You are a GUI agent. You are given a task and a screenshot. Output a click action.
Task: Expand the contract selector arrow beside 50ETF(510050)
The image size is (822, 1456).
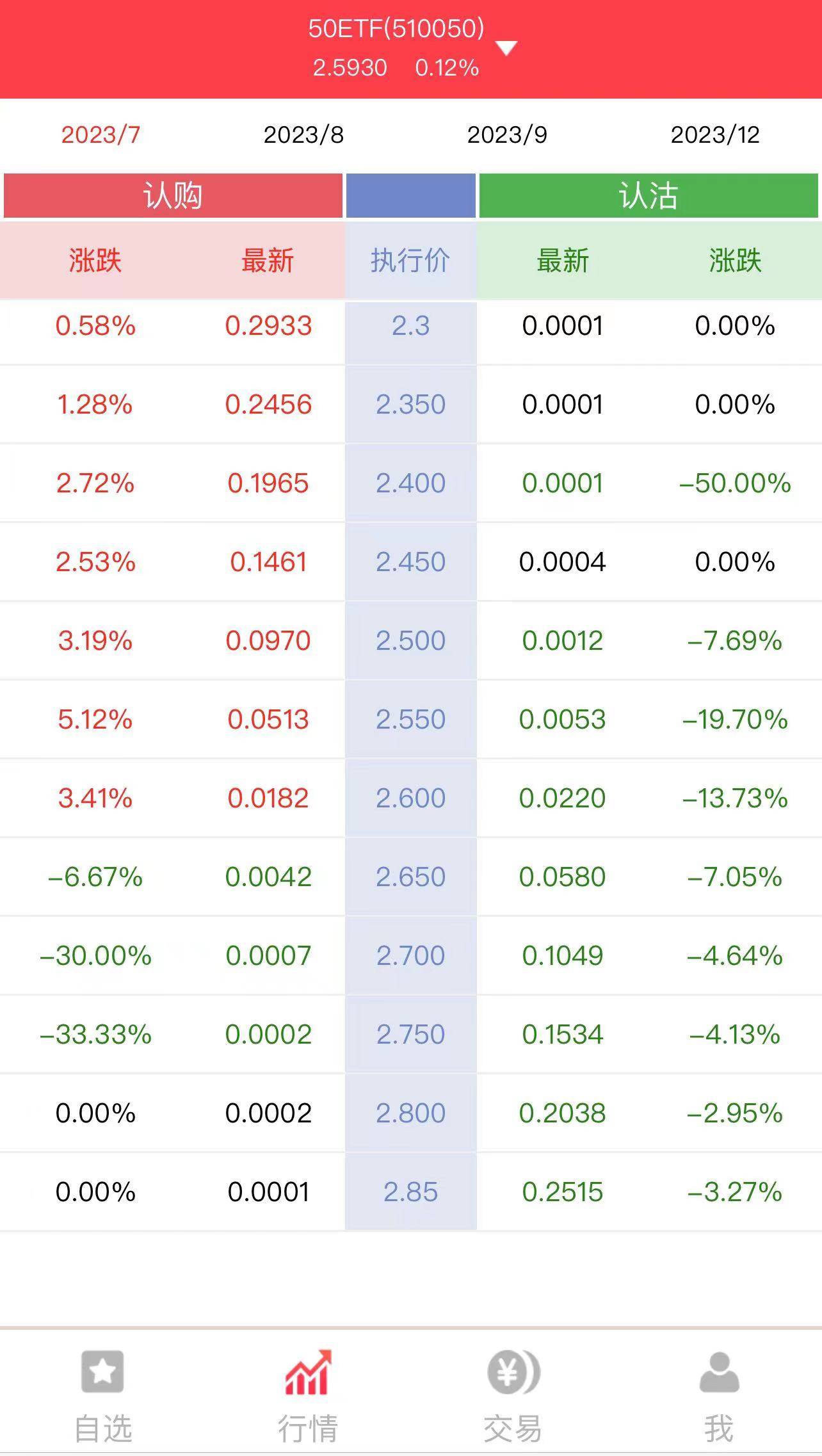pos(506,48)
